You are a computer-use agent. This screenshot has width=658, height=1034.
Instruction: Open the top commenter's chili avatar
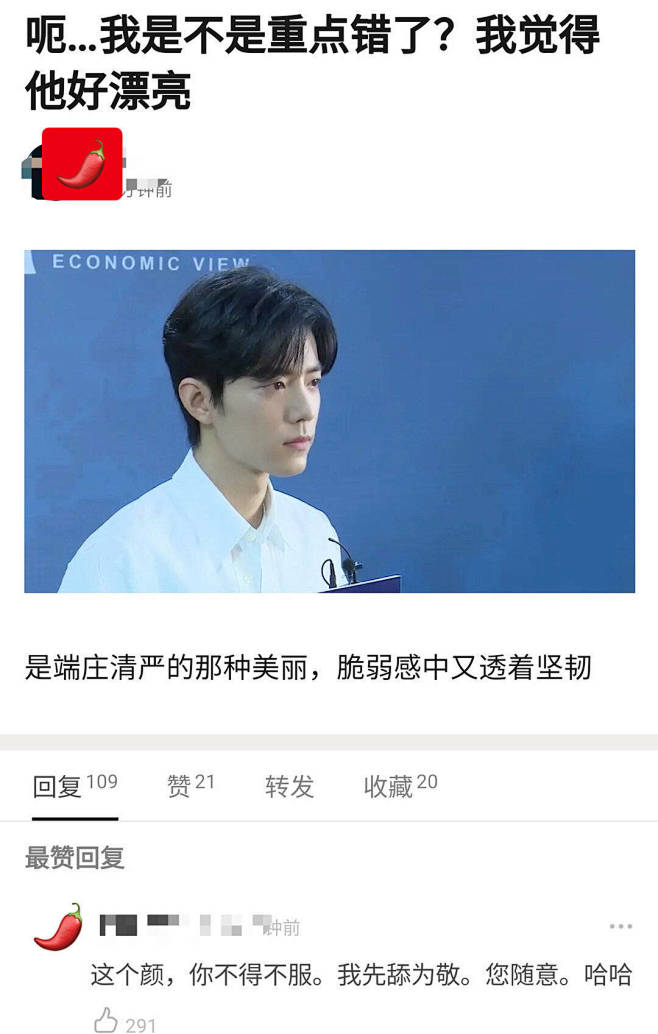point(58,927)
